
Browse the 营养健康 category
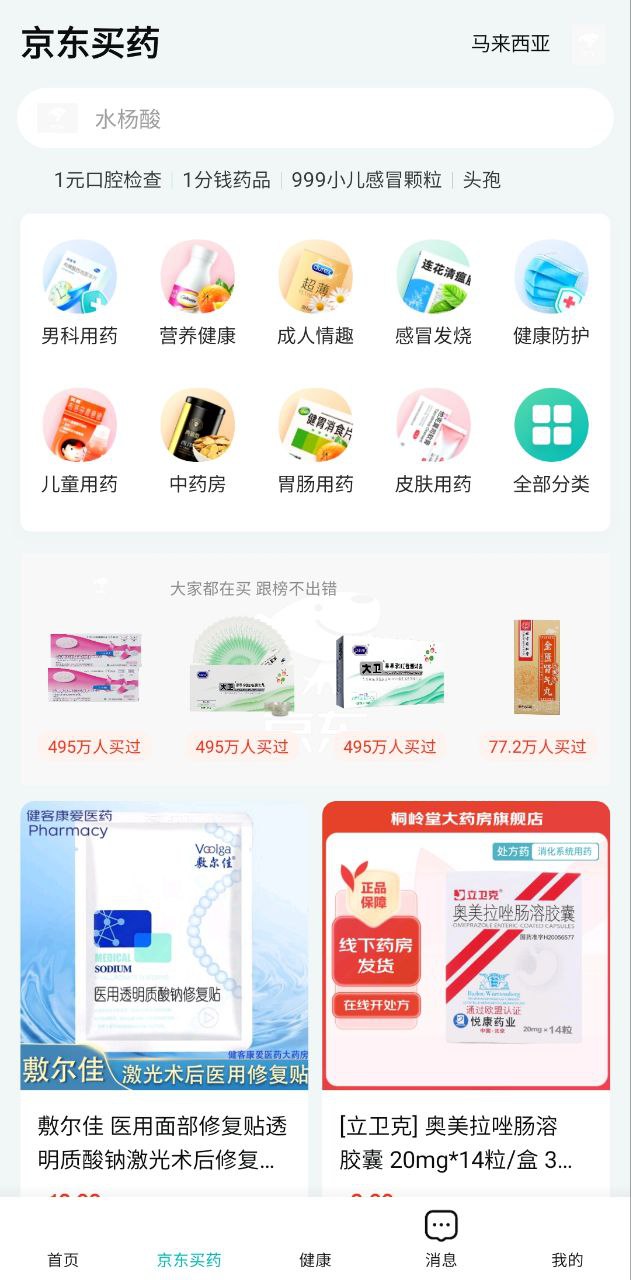tap(197, 292)
